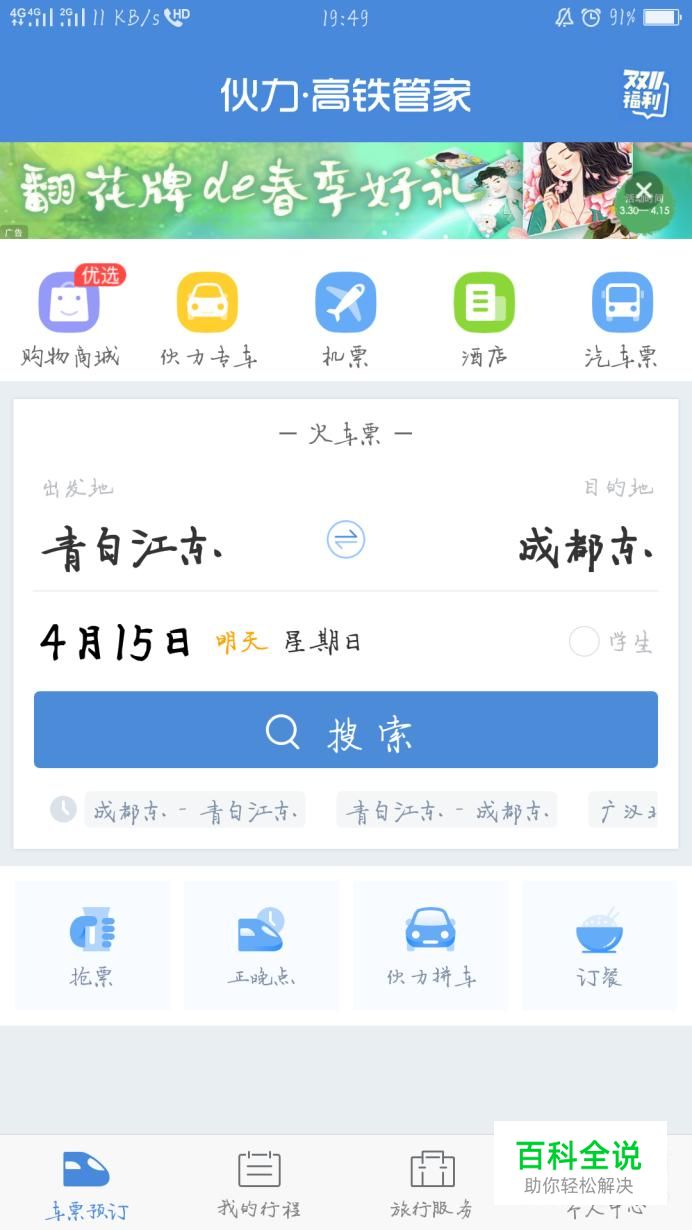Switch to 我的行程 tab

point(259,1183)
